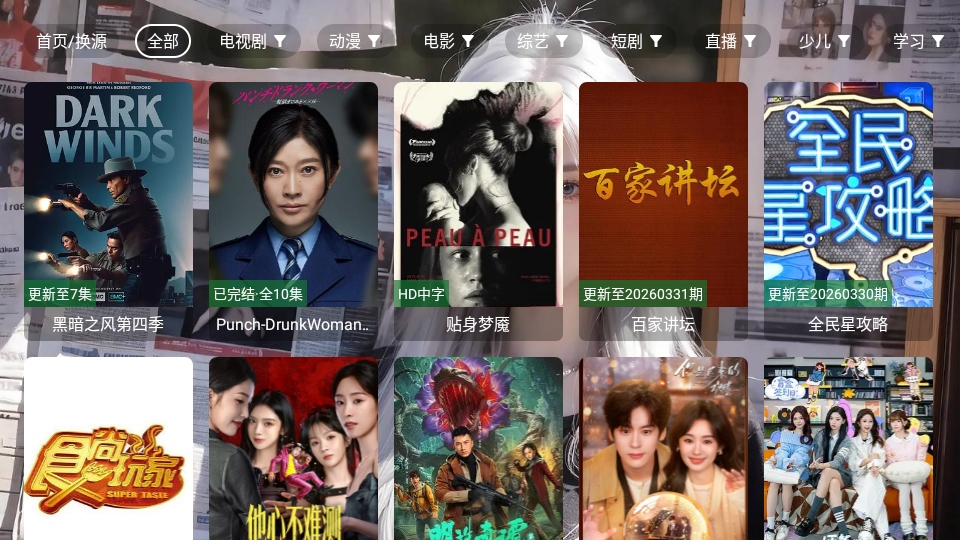Open the 电影 category tab
This screenshot has height=540, width=960.
click(449, 41)
